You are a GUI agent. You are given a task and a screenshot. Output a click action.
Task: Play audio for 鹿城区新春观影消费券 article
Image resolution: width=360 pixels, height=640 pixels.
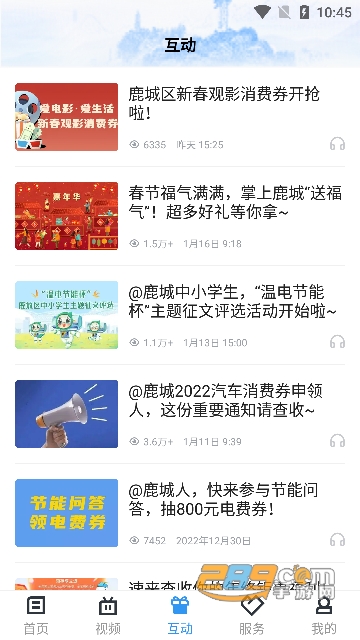(337, 144)
